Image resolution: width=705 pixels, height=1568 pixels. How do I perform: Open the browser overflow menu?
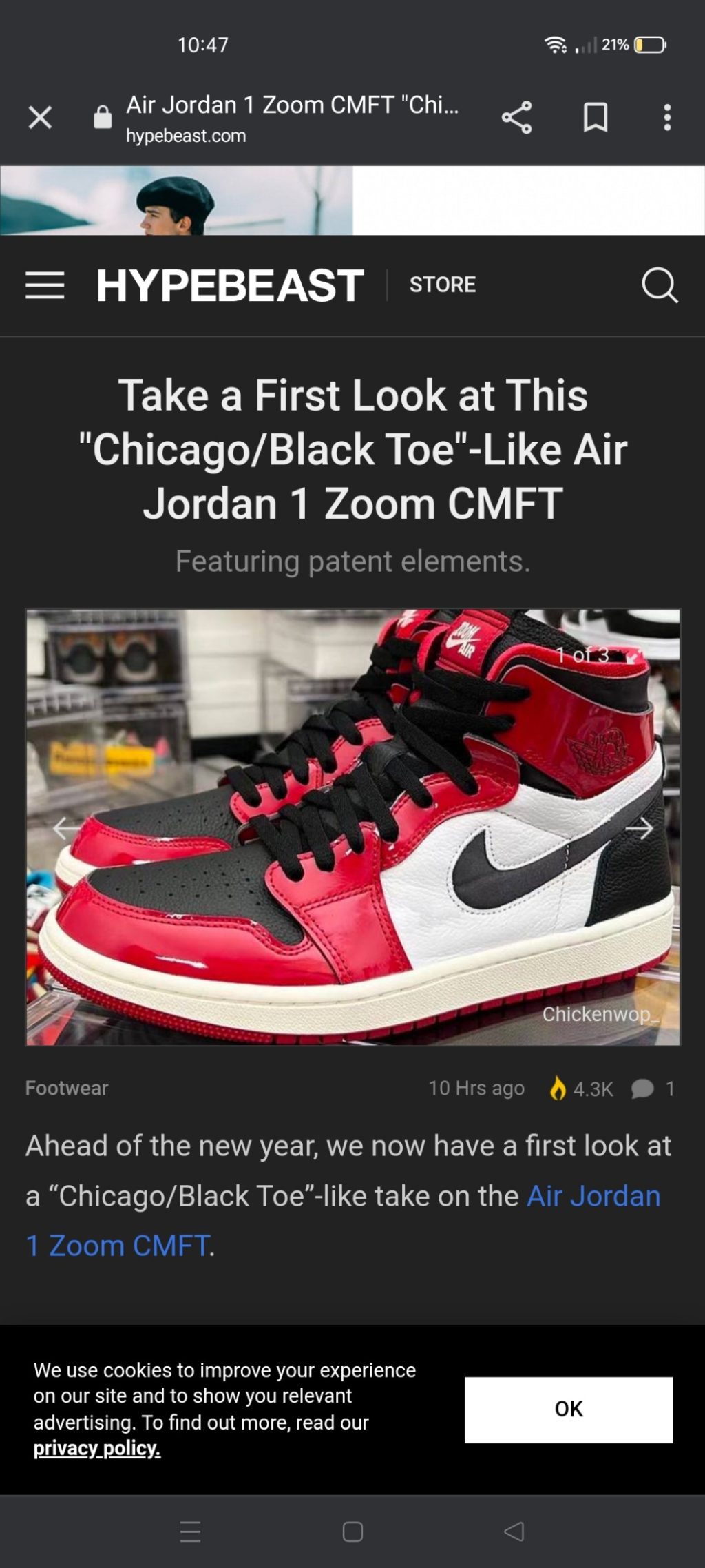click(666, 117)
